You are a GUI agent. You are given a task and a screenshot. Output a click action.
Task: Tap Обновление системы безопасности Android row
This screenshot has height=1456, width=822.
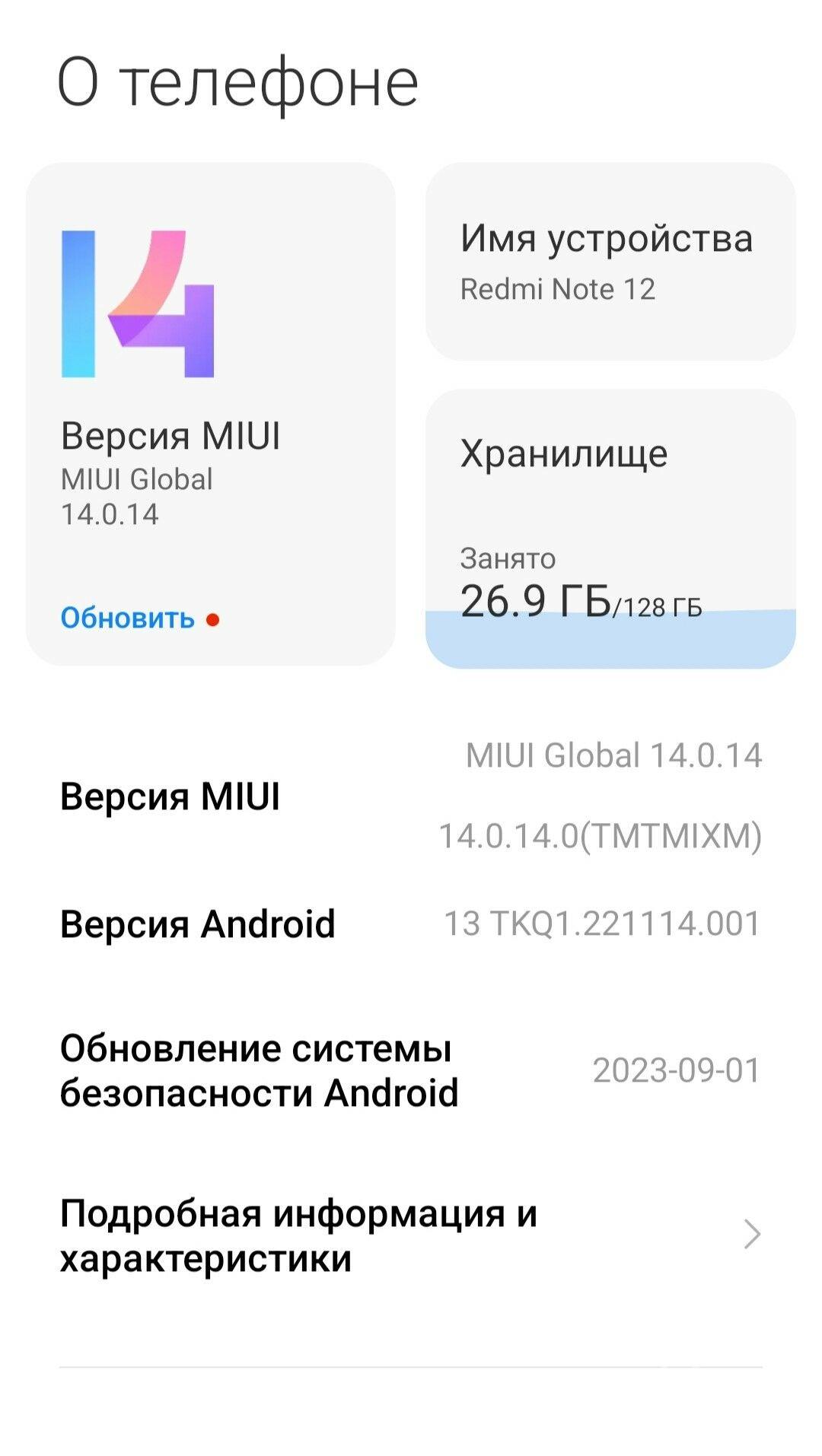[411, 1070]
